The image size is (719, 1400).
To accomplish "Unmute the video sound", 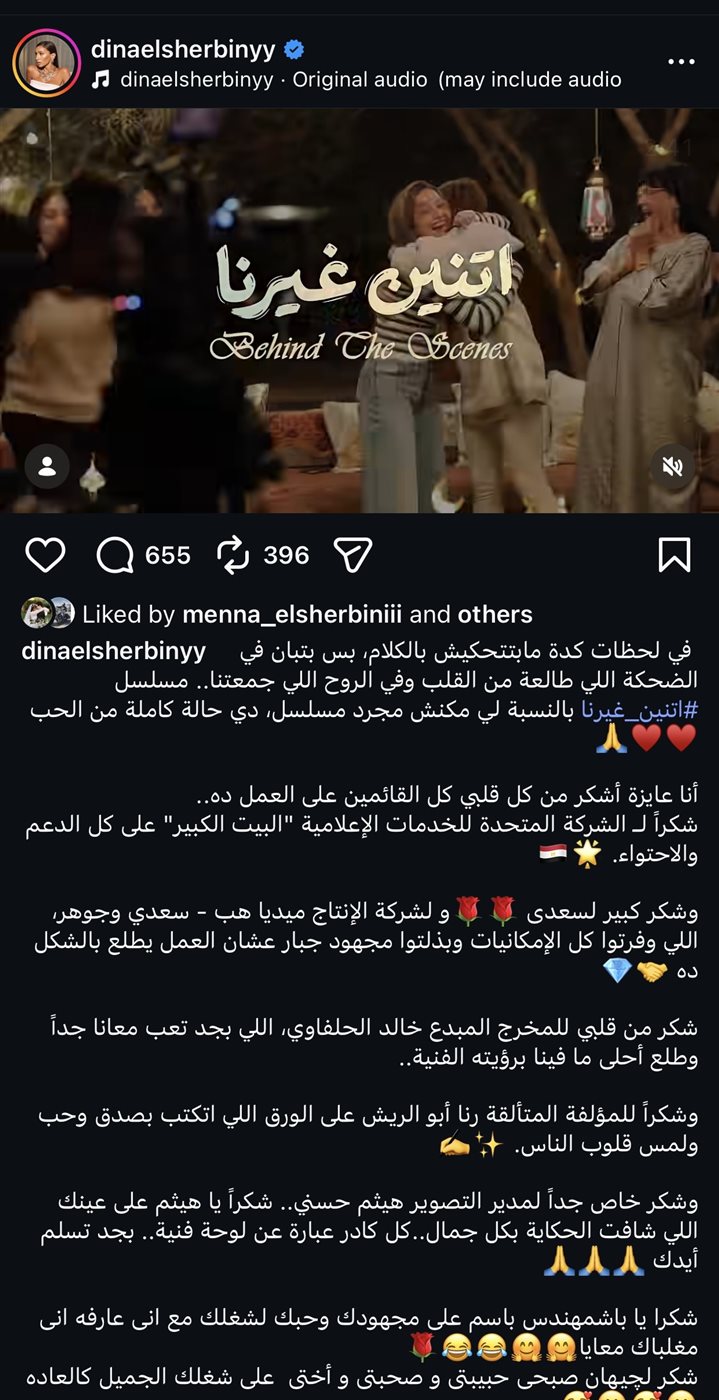I will (x=672, y=466).
